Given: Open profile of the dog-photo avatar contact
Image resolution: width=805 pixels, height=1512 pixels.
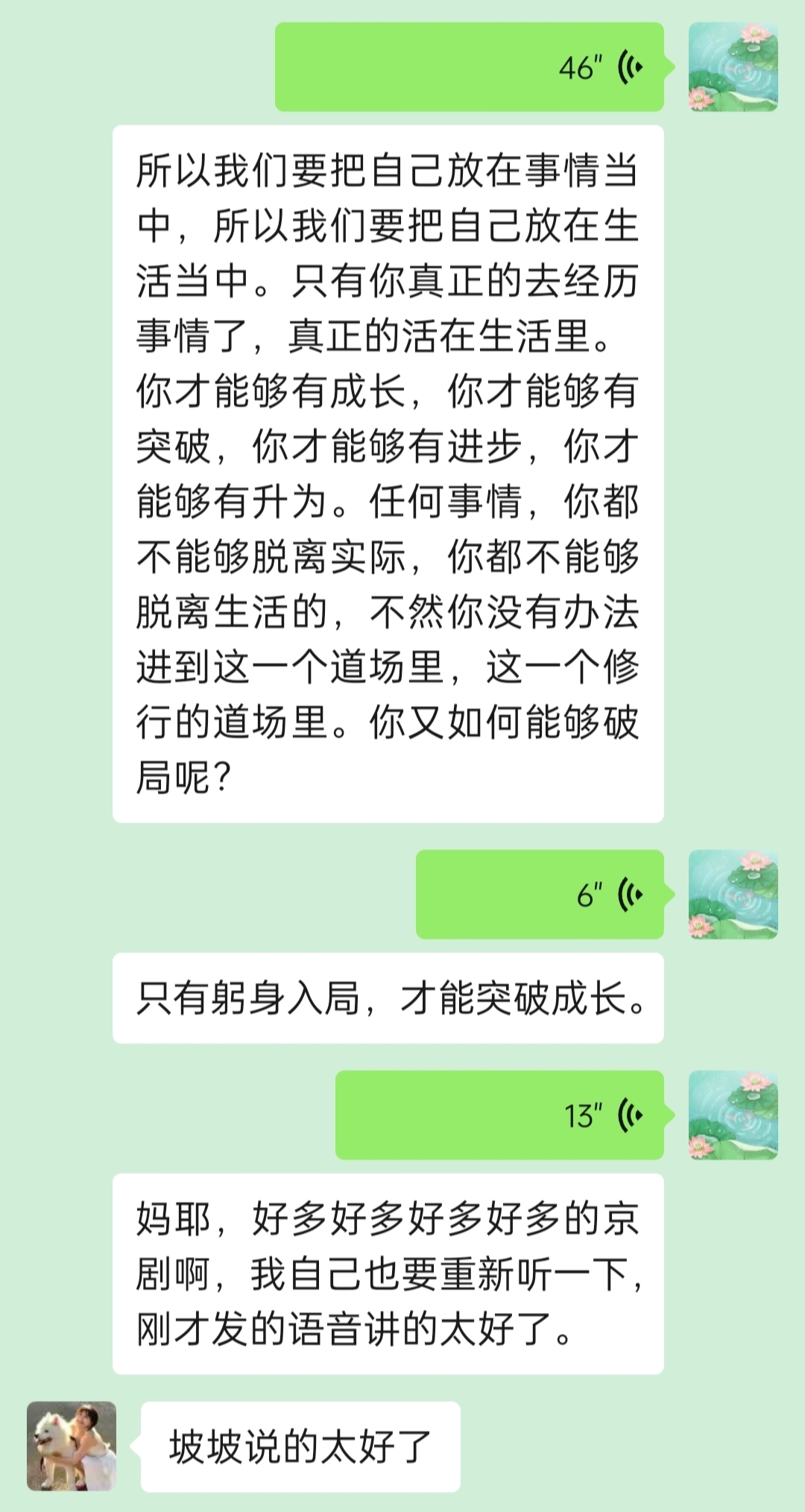Looking at the screenshot, I should [72, 1446].
